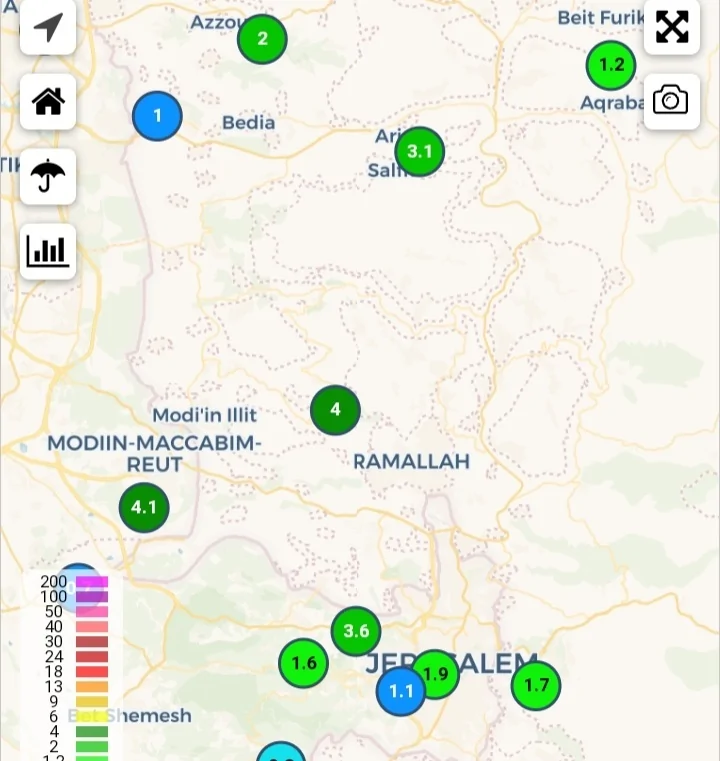This screenshot has width=720, height=761.
Task: Open the station marker showing 4 above Ramallah
Action: [x=335, y=410]
